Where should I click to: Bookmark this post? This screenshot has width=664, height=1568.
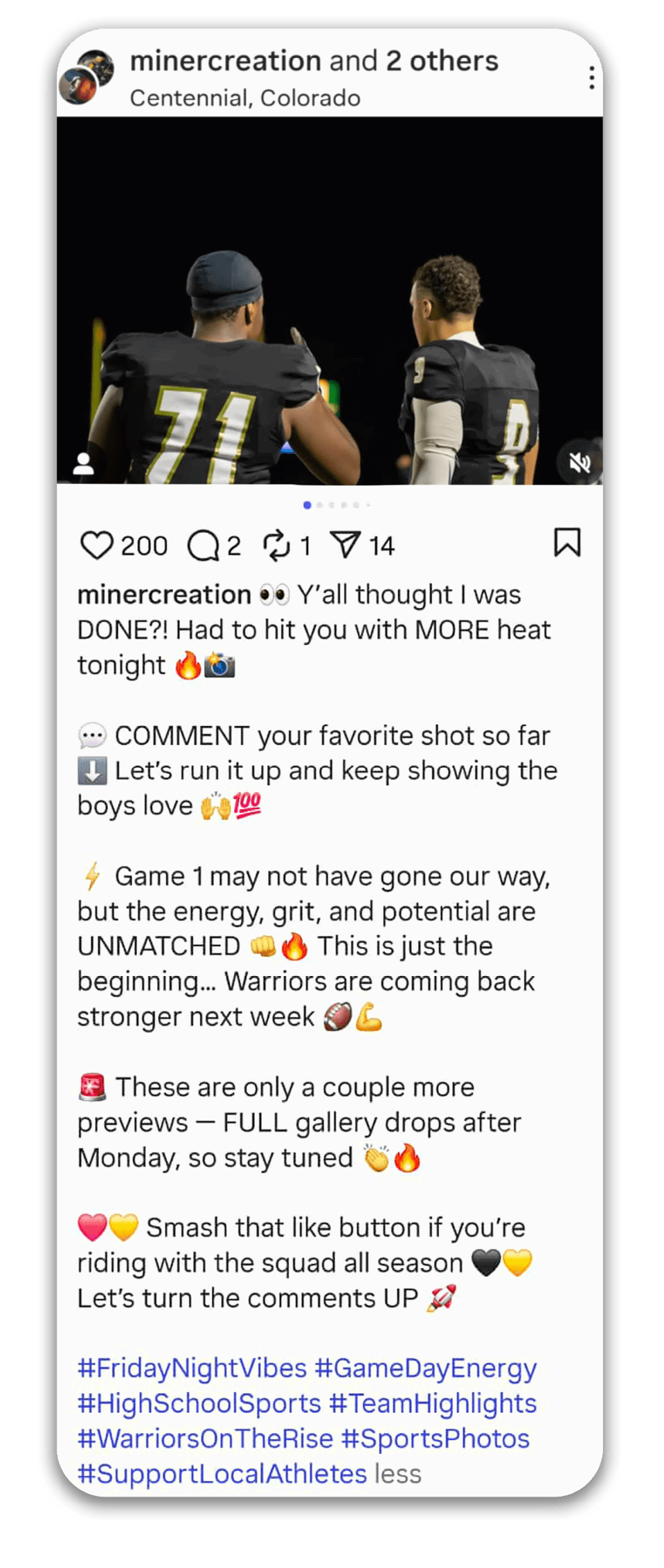567,543
